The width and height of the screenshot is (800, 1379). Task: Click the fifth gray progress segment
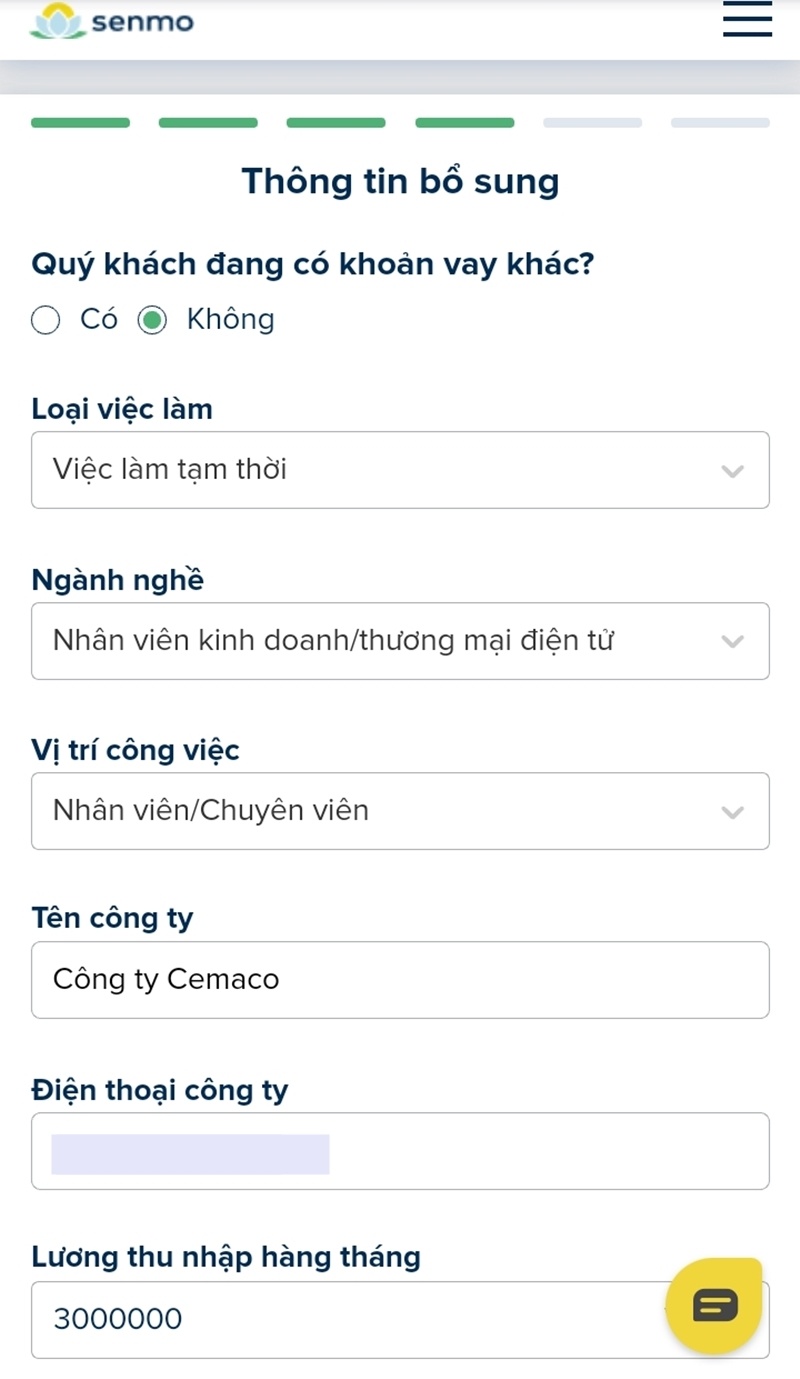[x=592, y=122]
